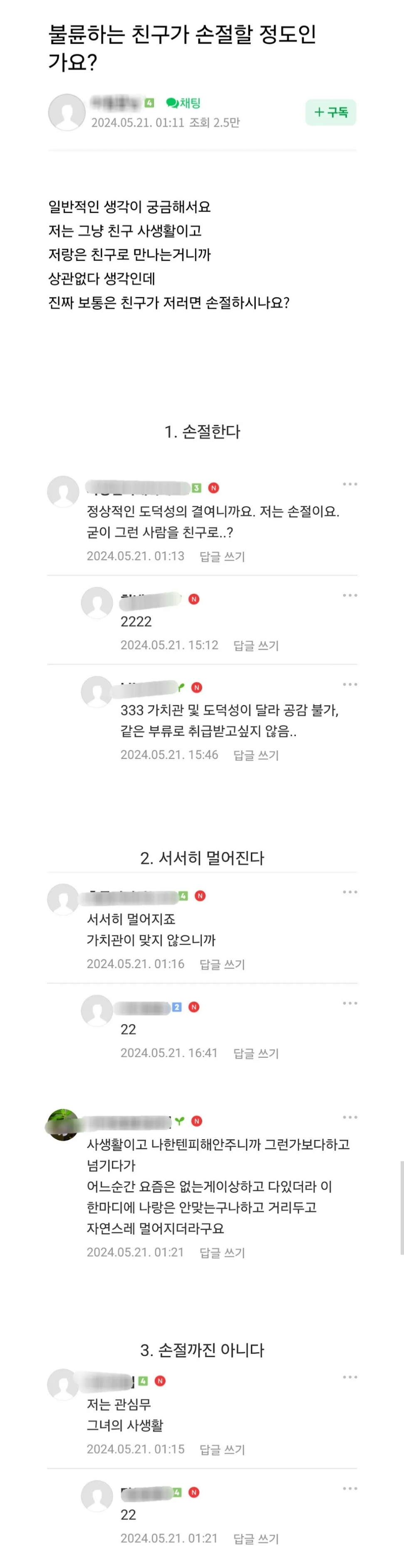The image size is (404, 1568).
Task: Start a chat via 채팅 link
Action: point(183,103)
